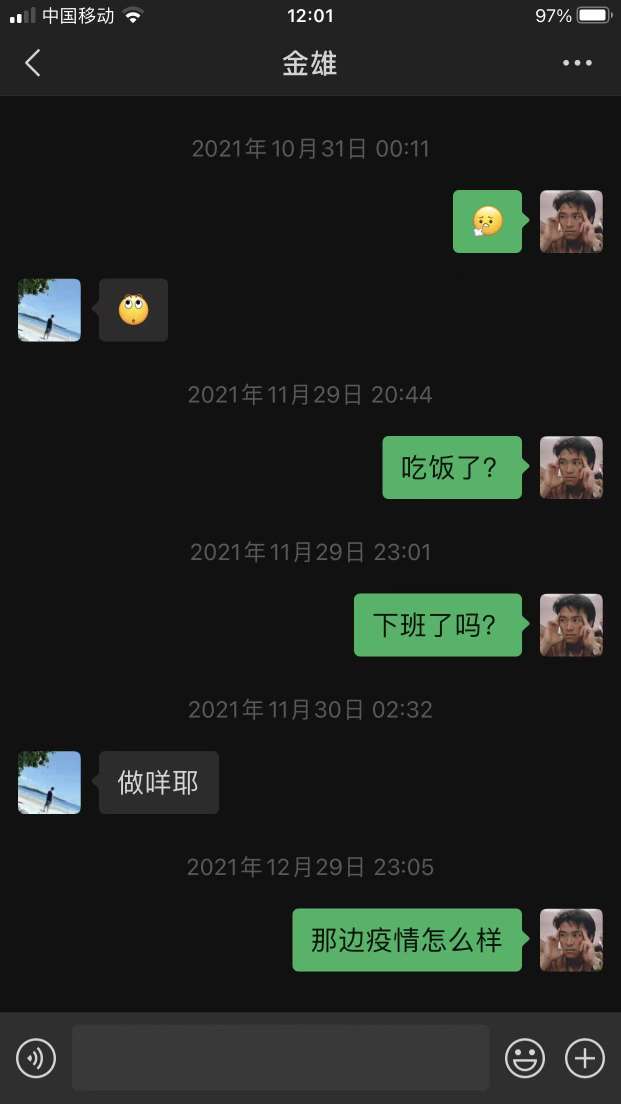Open avatar next to 做咩耶 message

point(49,782)
